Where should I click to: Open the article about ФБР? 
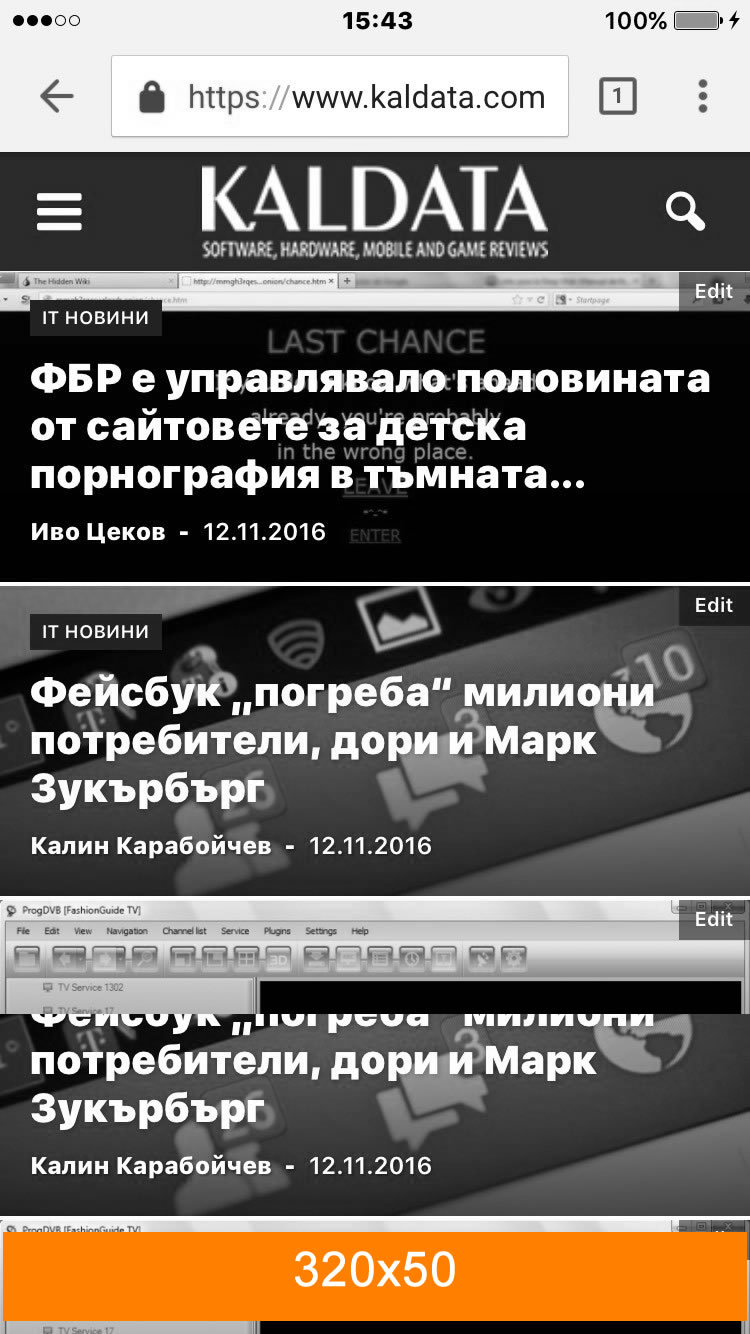pyautogui.click(x=370, y=428)
